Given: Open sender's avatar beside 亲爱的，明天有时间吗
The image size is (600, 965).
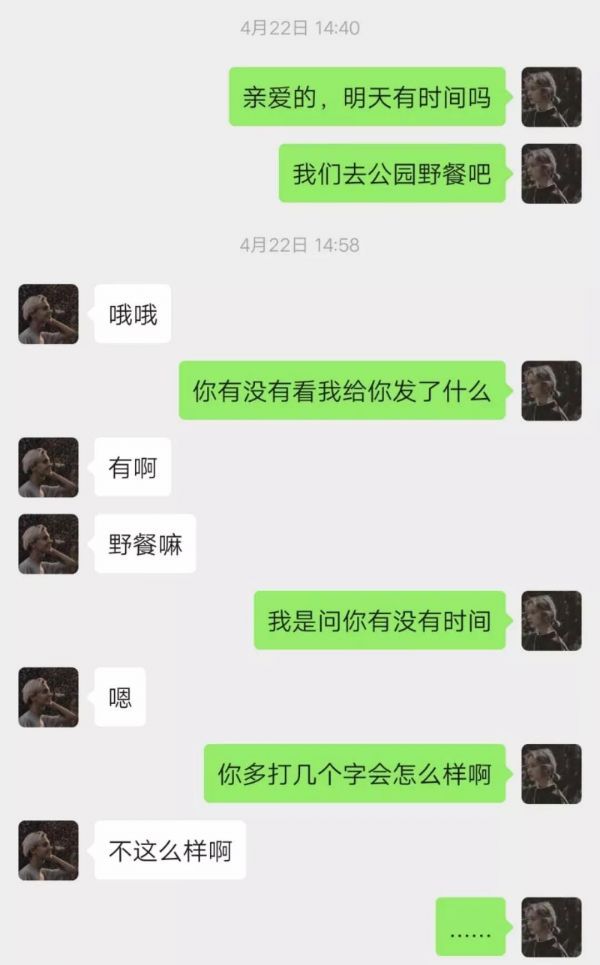Looking at the screenshot, I should click(551, 97).
